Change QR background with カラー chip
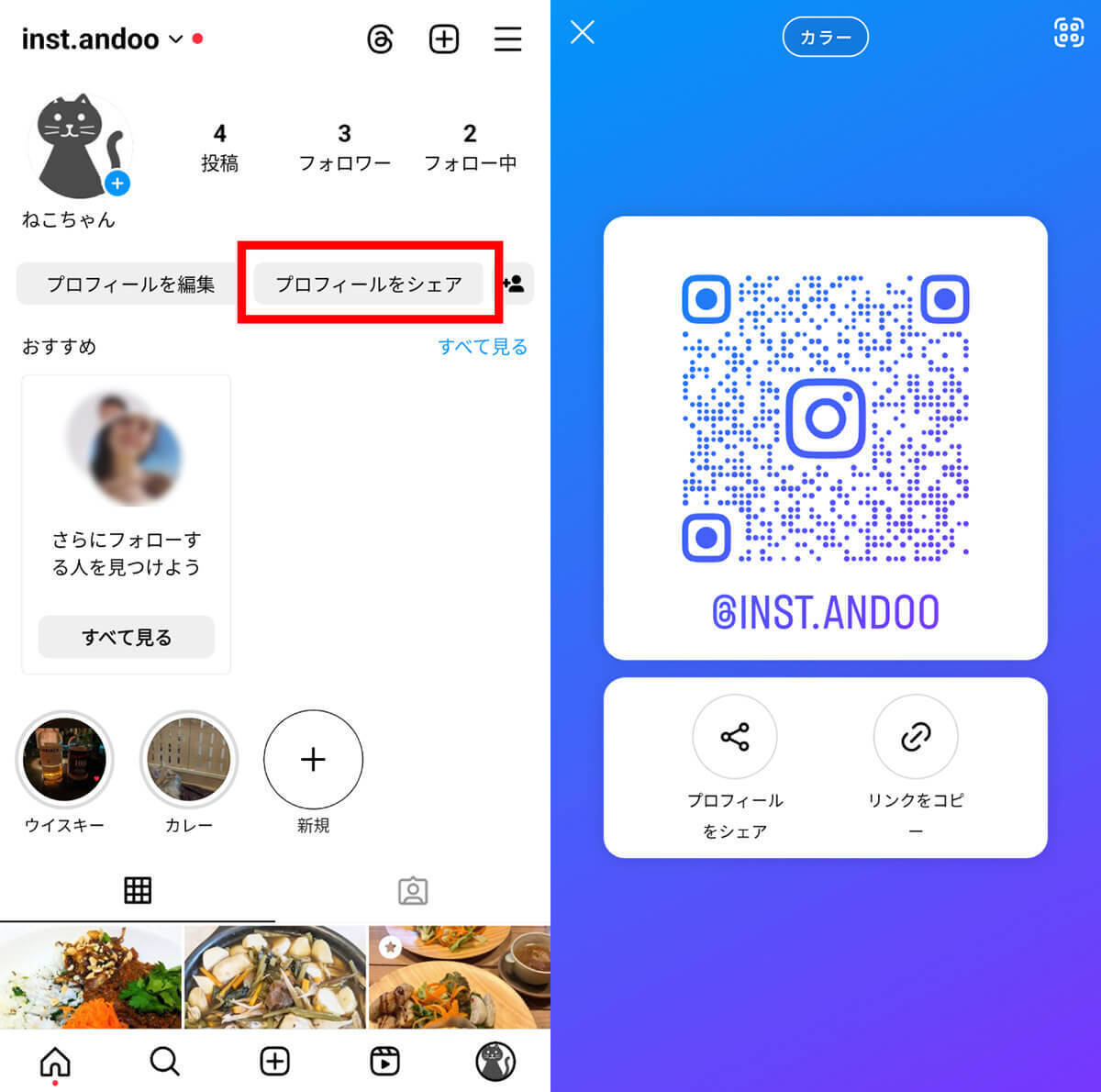 coord(825,38)
